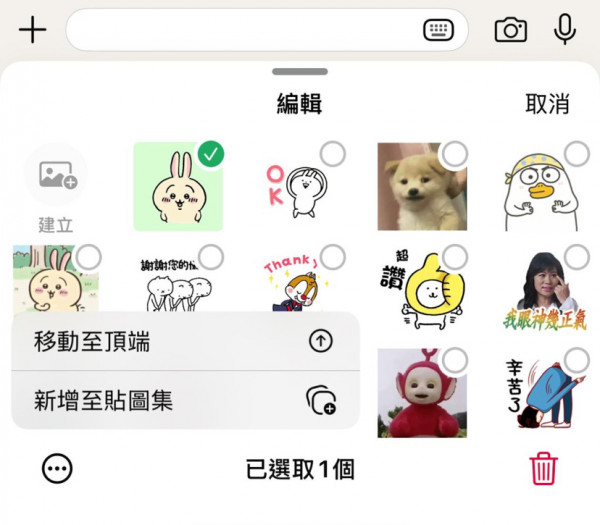Open the camera

[510, 30]
